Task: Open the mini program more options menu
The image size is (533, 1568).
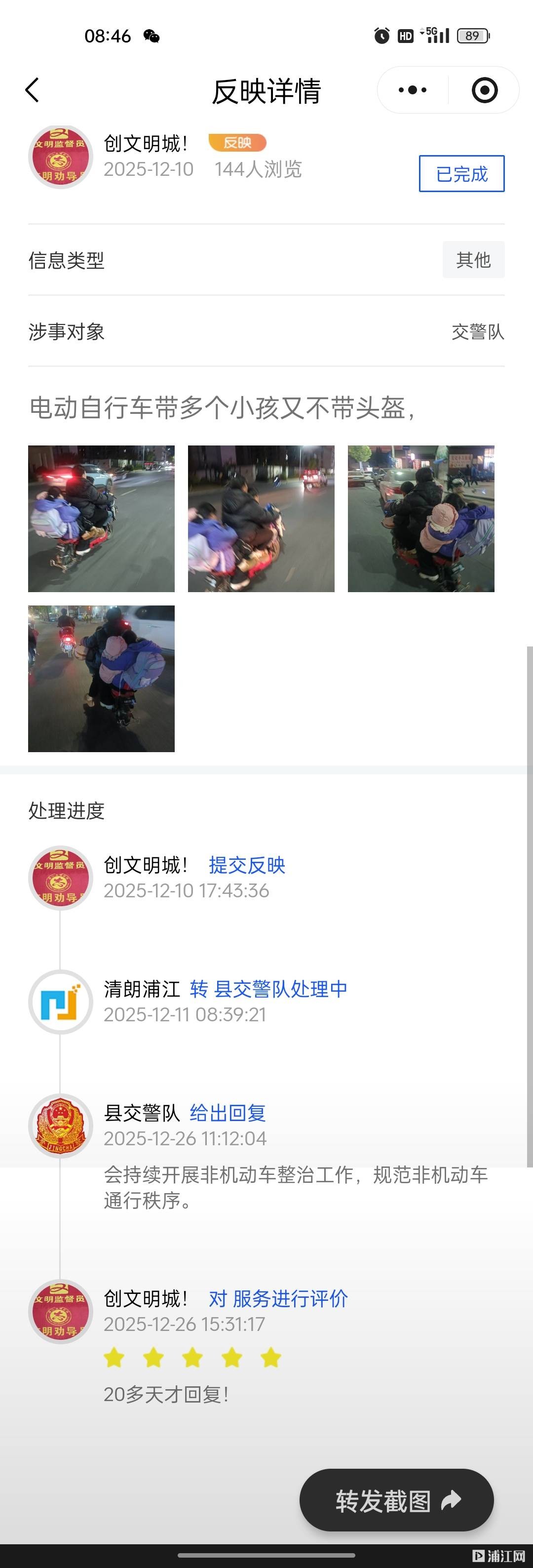Action: click(413, 90)
